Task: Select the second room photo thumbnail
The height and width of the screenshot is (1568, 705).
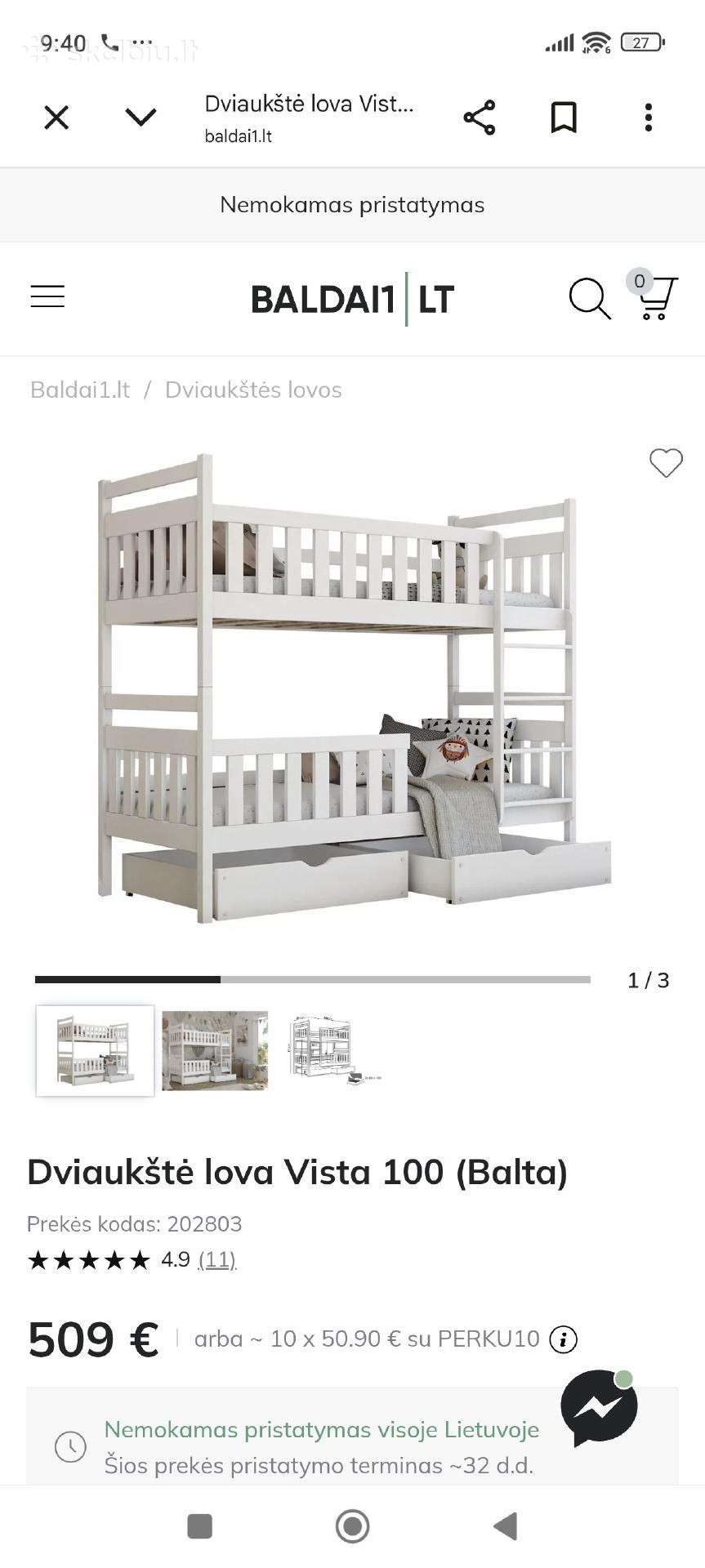Action: pos(215,1050)
